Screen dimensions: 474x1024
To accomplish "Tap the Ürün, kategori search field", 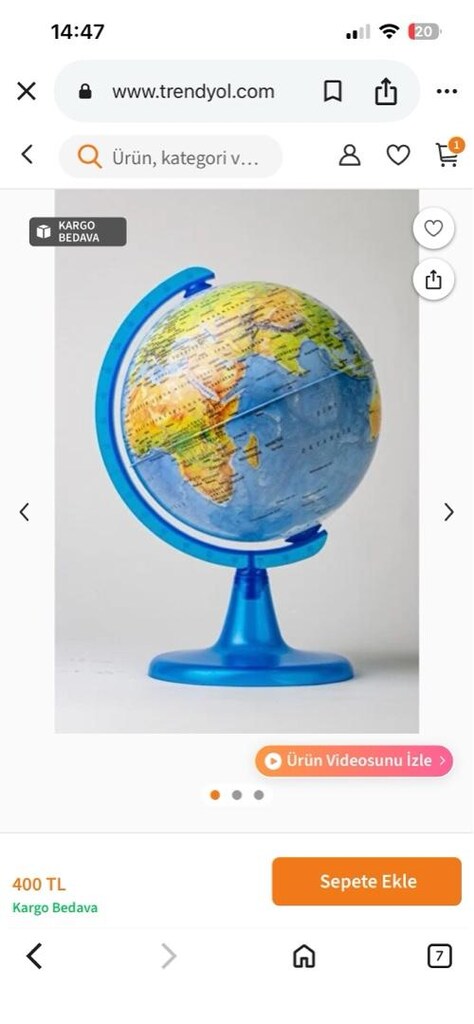I will [x=171, y=157].
